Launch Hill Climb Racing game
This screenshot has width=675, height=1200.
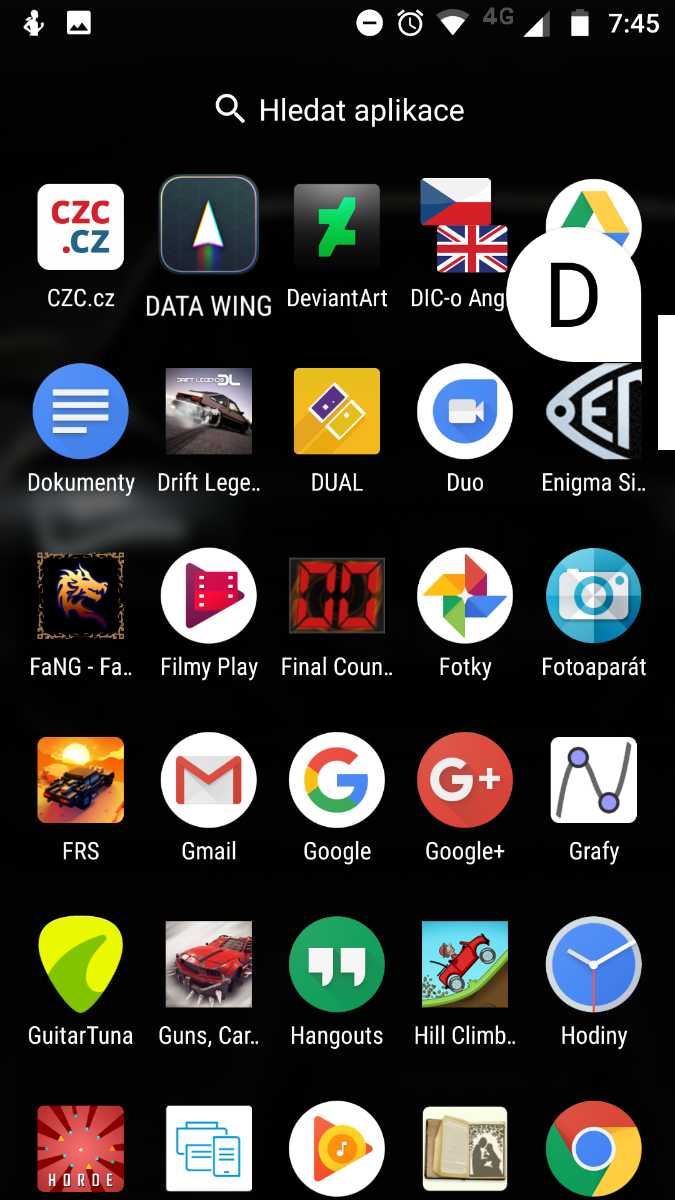[465, 964]
